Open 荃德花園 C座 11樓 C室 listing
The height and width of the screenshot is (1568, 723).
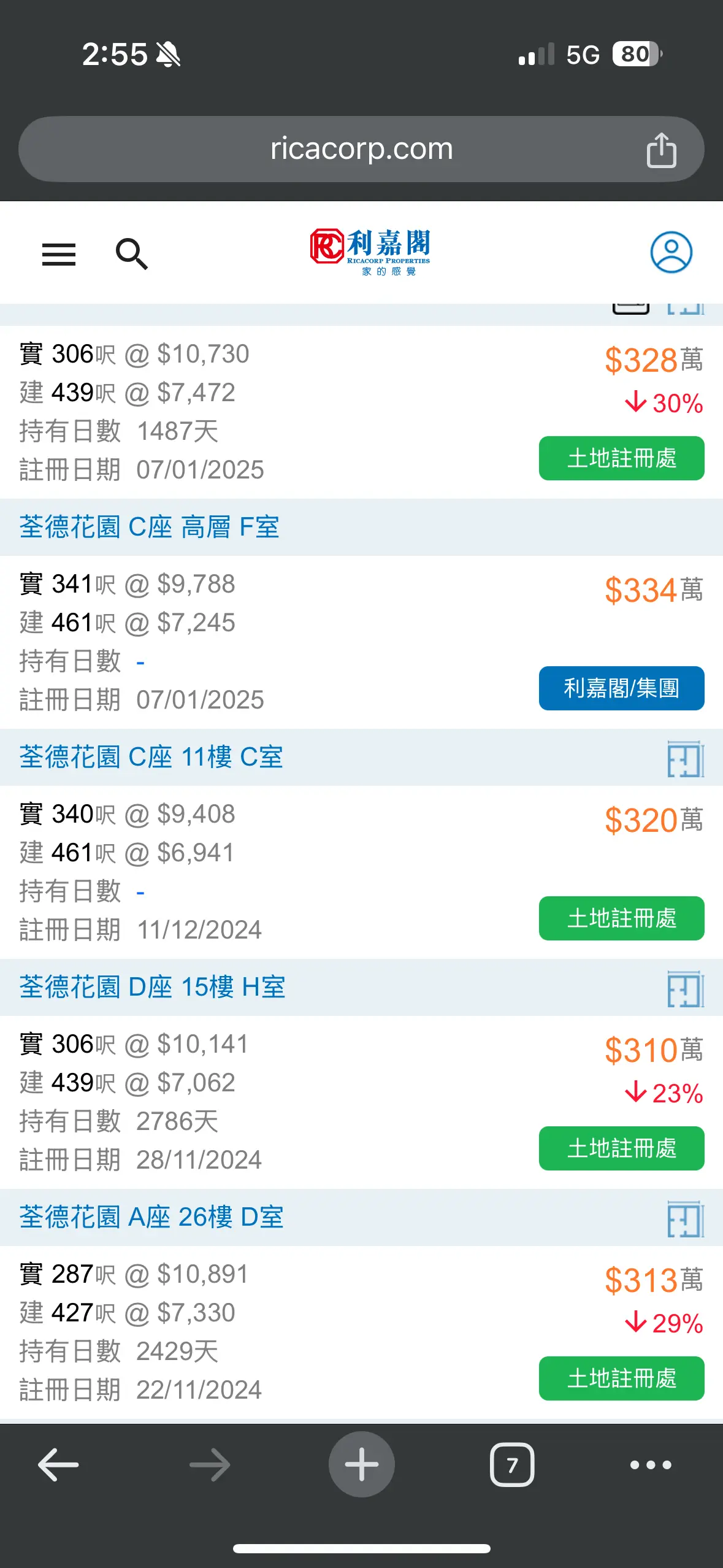tap(151, 757)
